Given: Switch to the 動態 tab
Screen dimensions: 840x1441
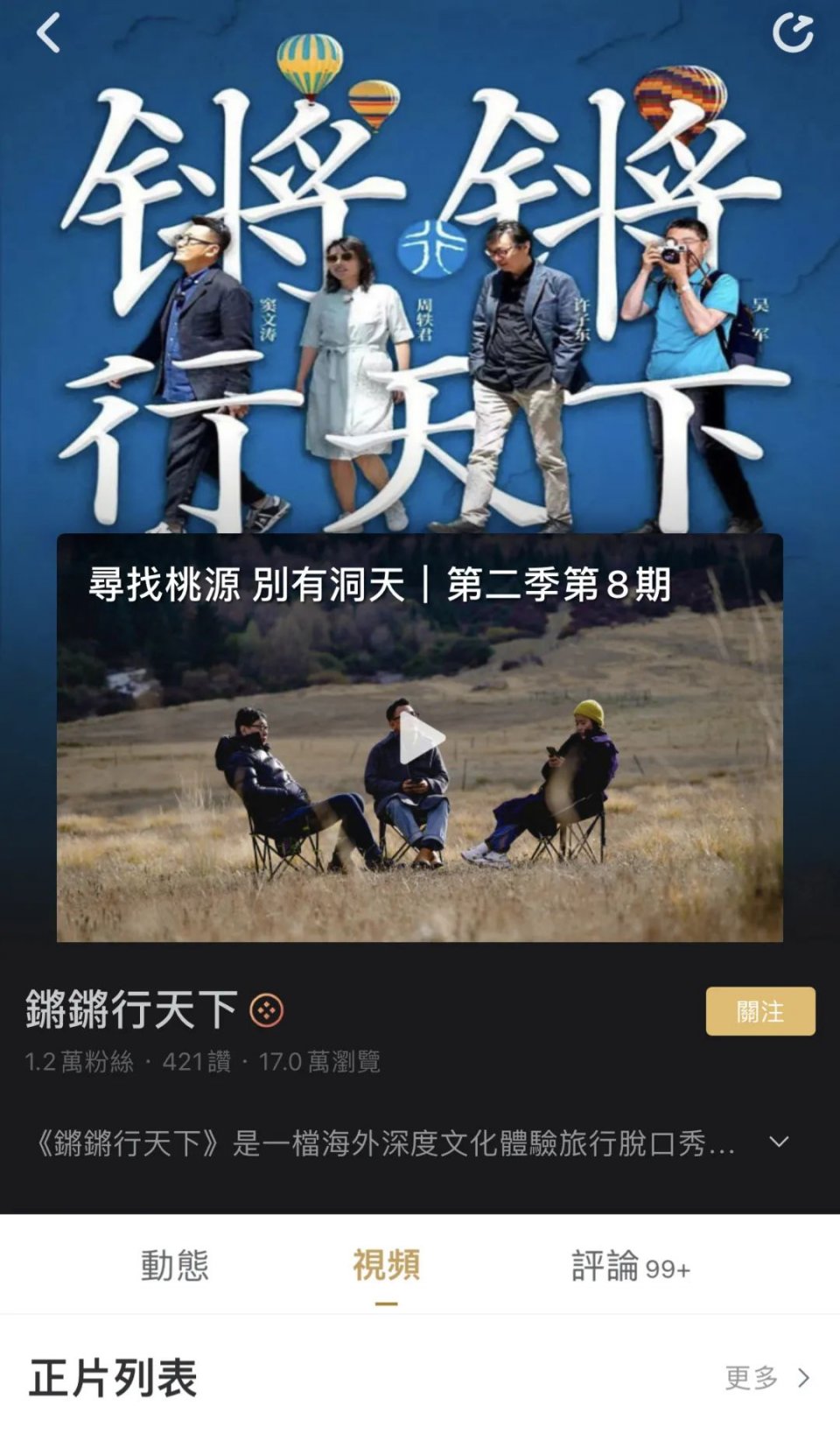Looking at the screenshot, I should (175, 1266).
